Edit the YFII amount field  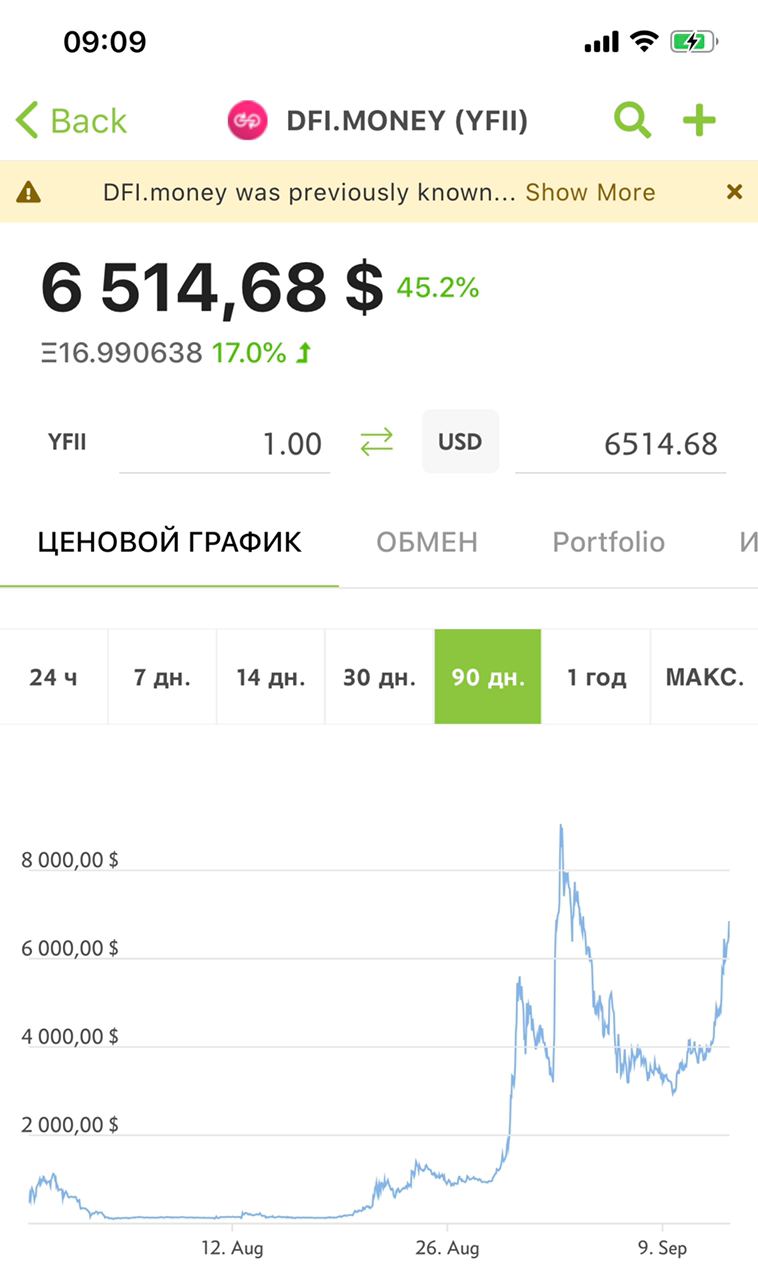tap(224, 444)
